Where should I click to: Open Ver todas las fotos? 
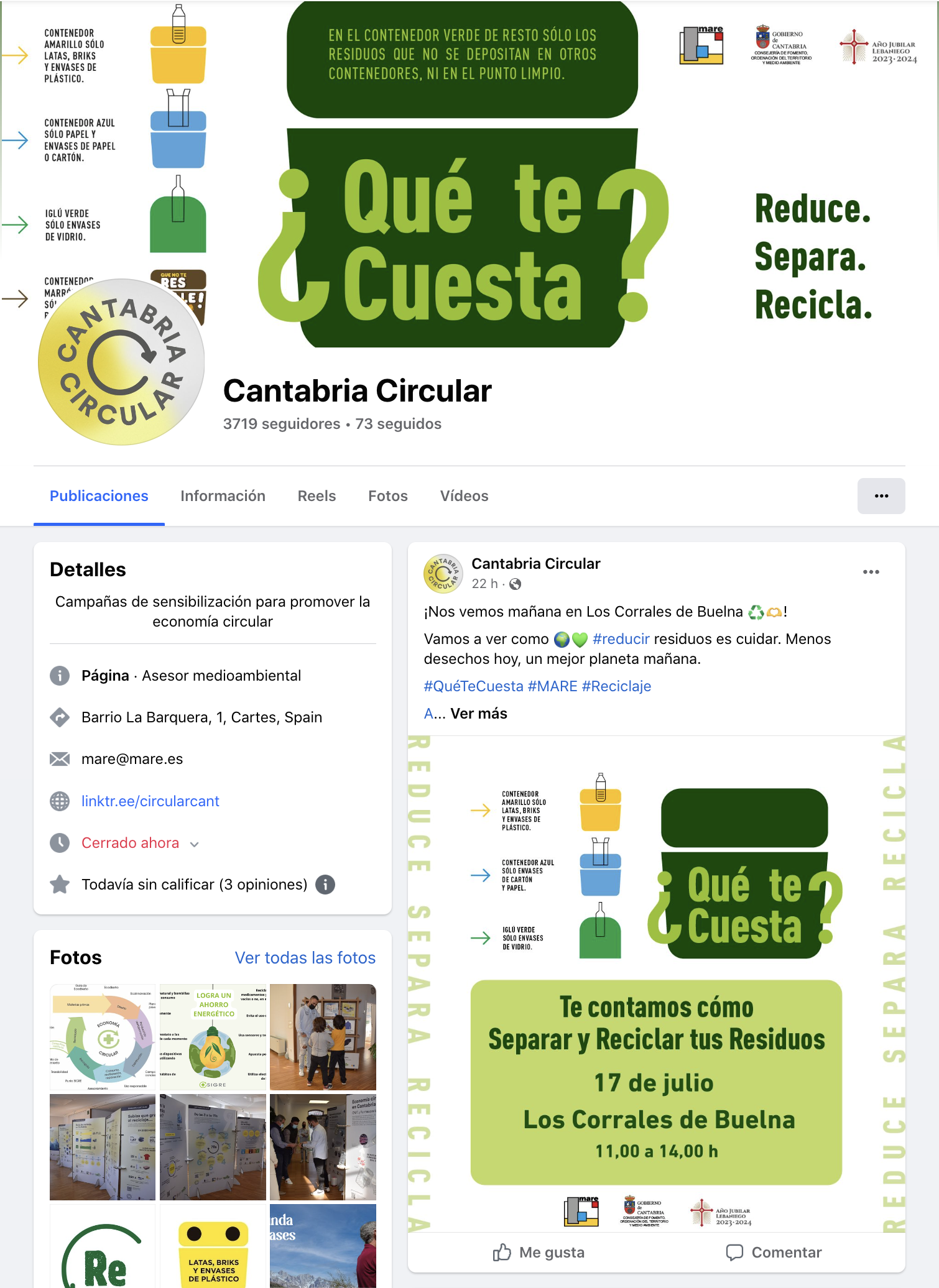tap(305, 958)
